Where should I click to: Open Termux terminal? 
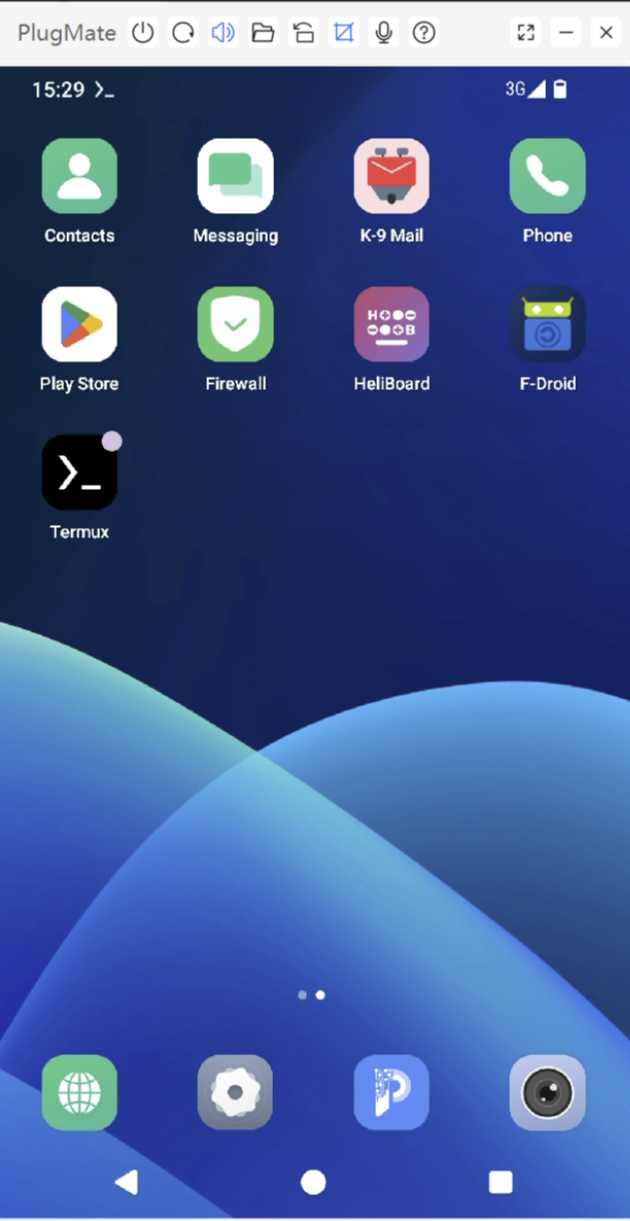79,472
